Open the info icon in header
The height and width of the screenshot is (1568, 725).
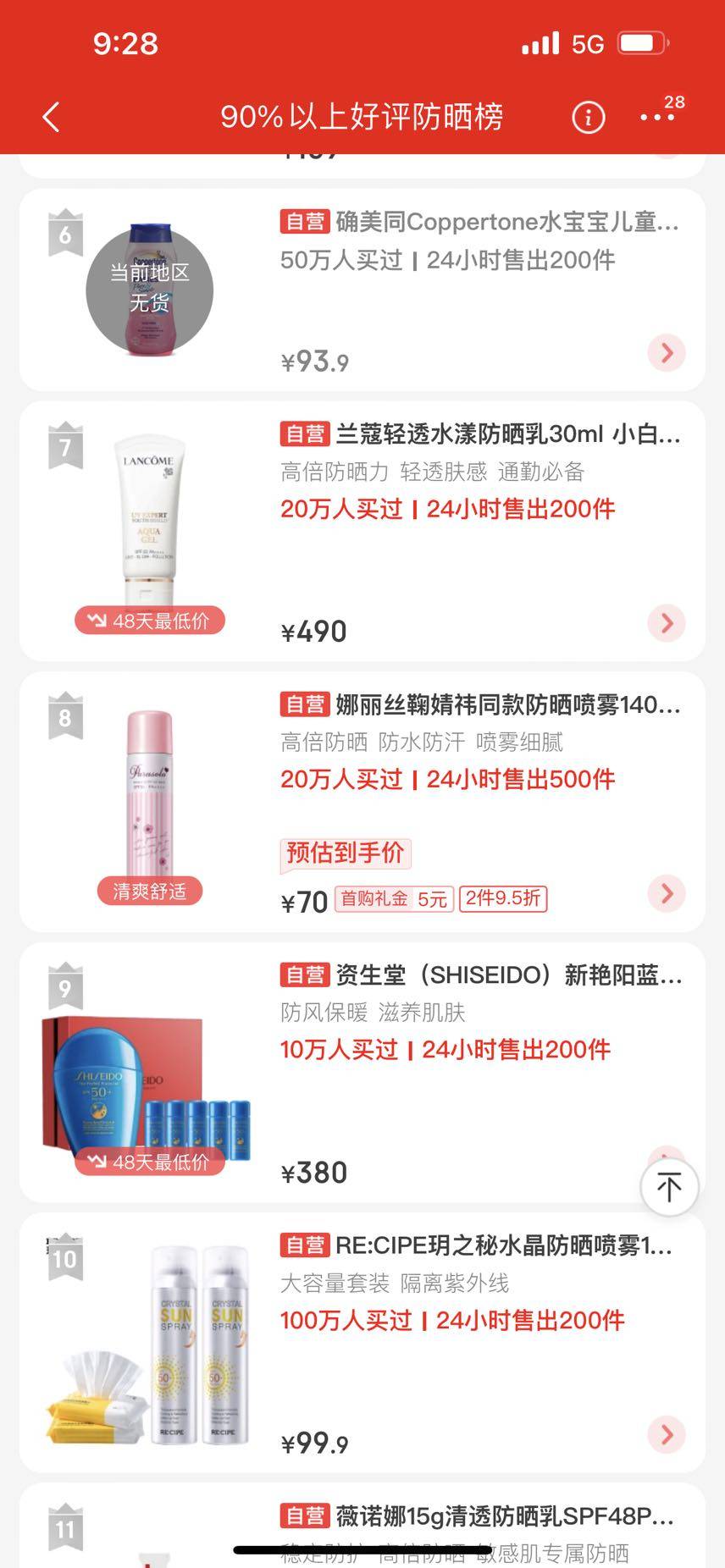point(589,117)
